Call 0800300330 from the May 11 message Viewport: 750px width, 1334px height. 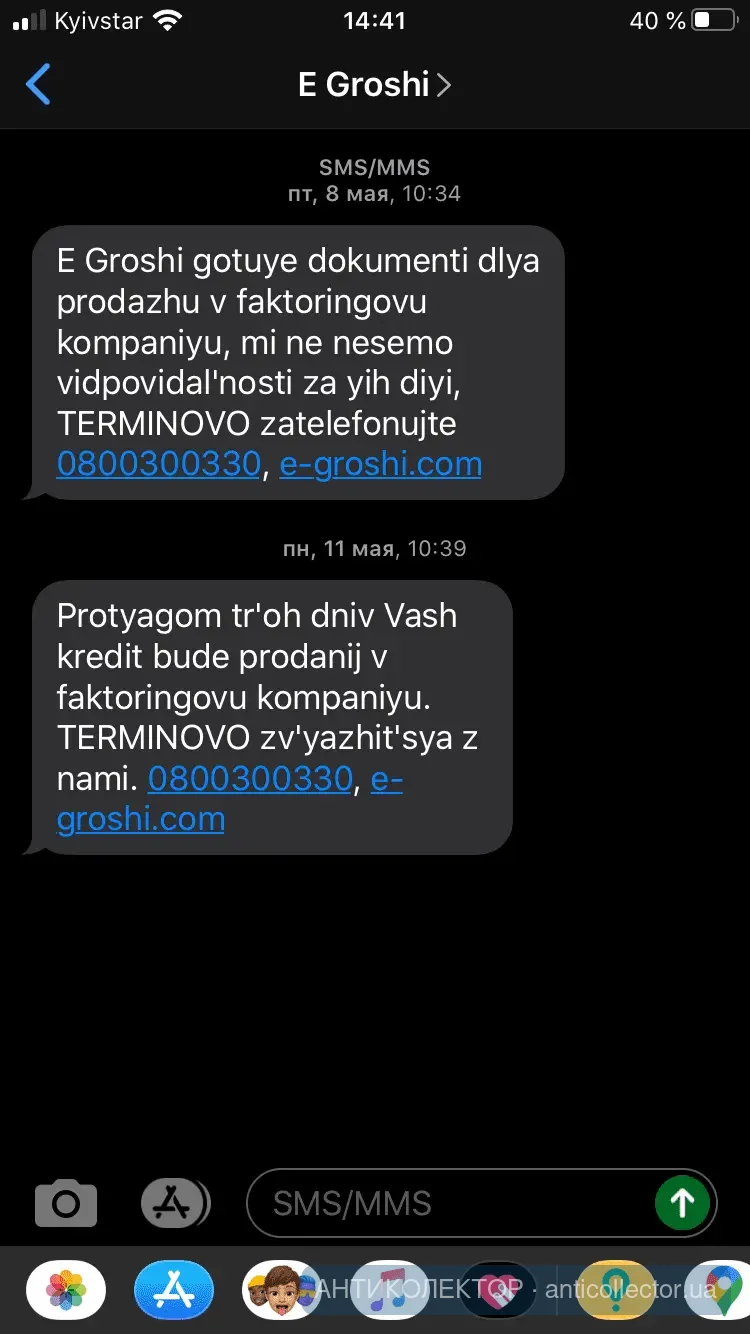pos(250,778)
